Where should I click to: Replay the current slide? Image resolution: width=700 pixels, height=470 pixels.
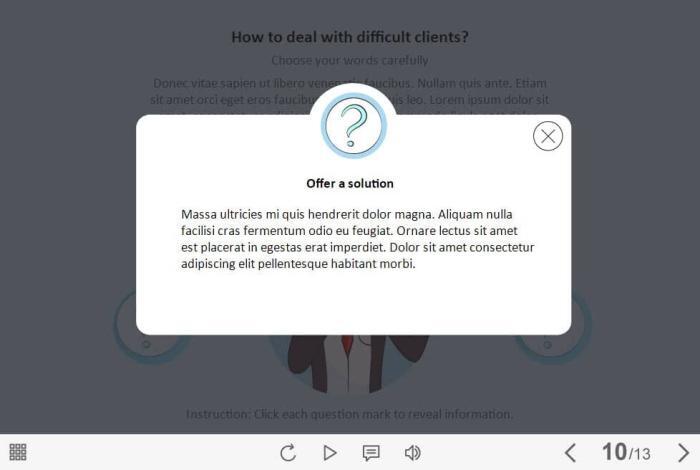tap(288, 453)
